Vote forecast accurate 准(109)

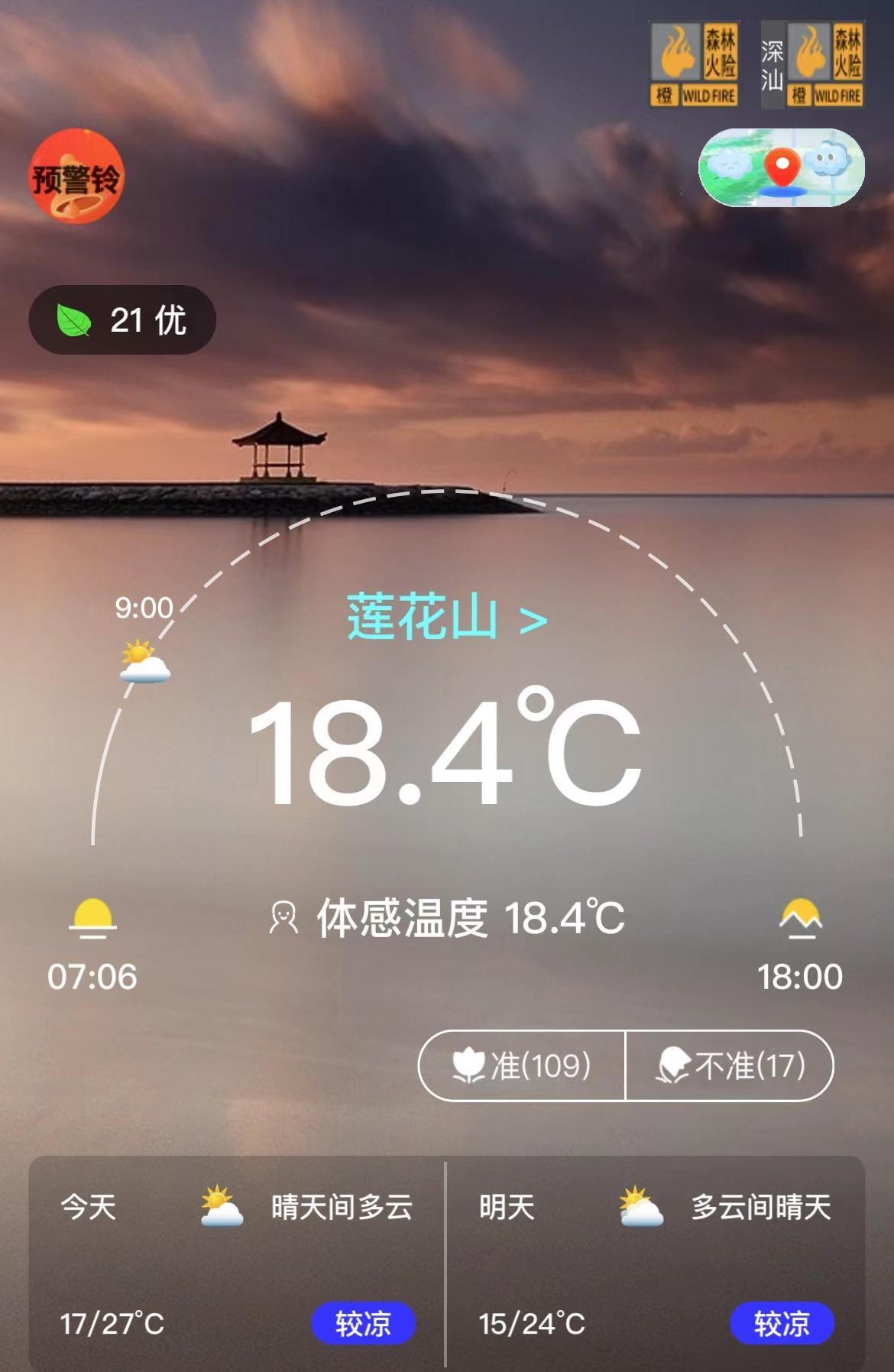coord(522,1065)
